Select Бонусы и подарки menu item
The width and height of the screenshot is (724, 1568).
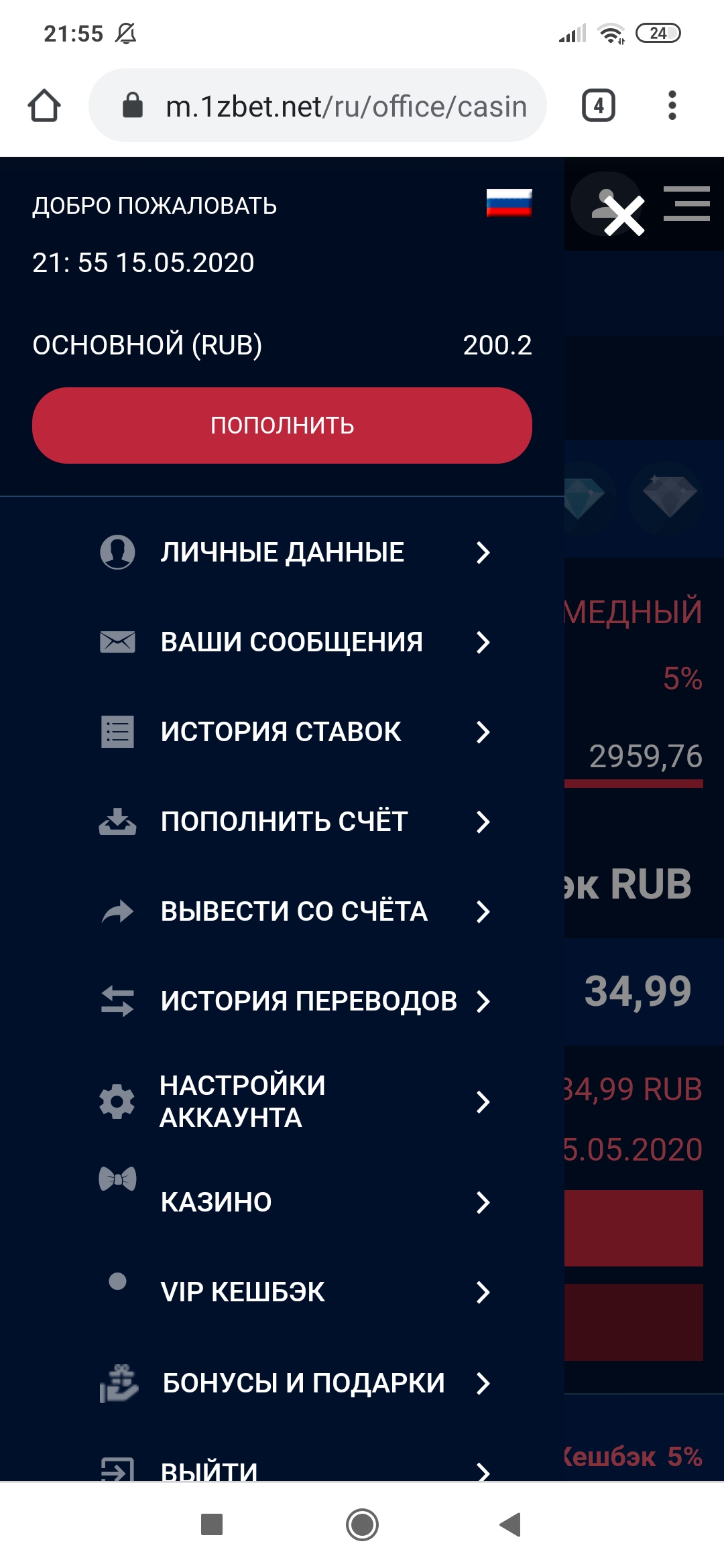click(x=302, y=1380)
